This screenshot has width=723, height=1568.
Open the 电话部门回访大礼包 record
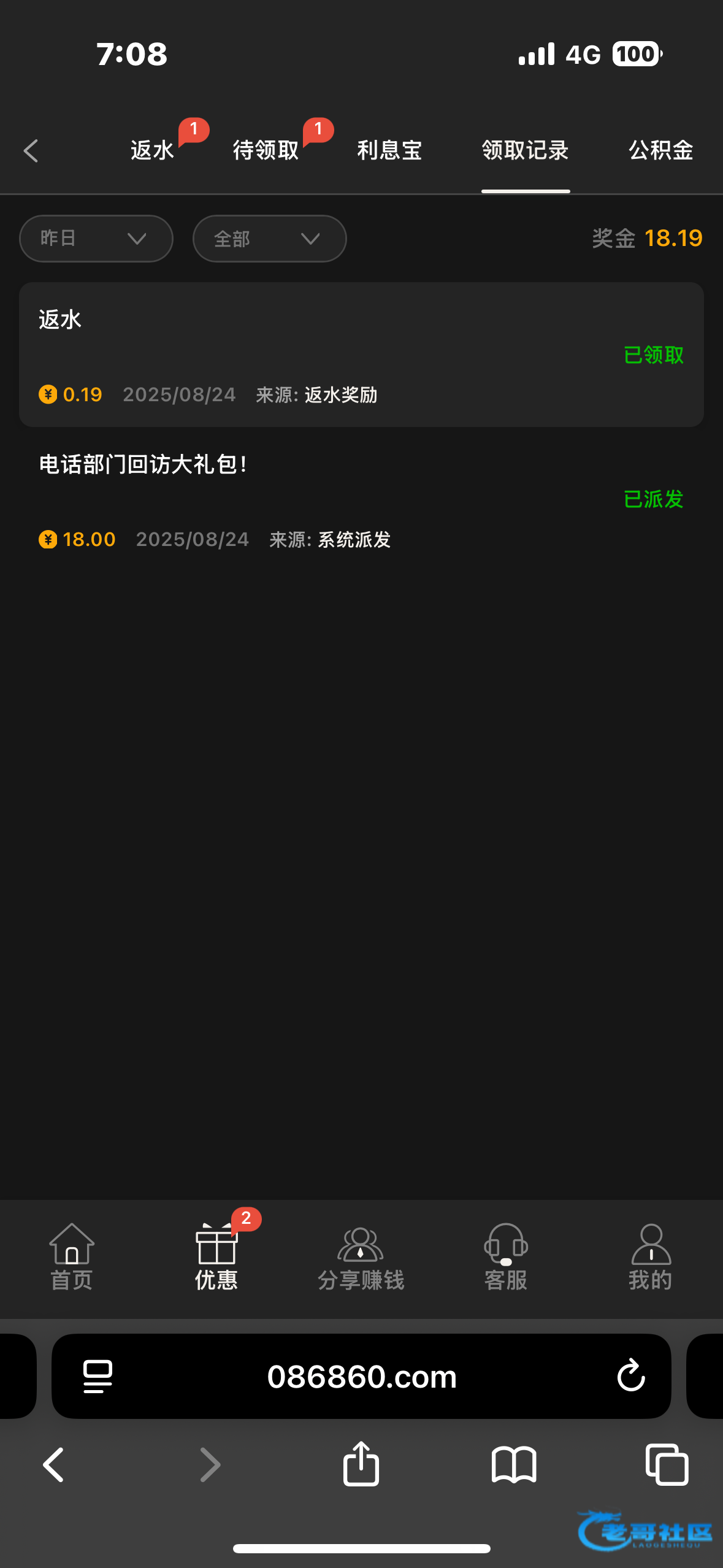[x=361, y=500]
